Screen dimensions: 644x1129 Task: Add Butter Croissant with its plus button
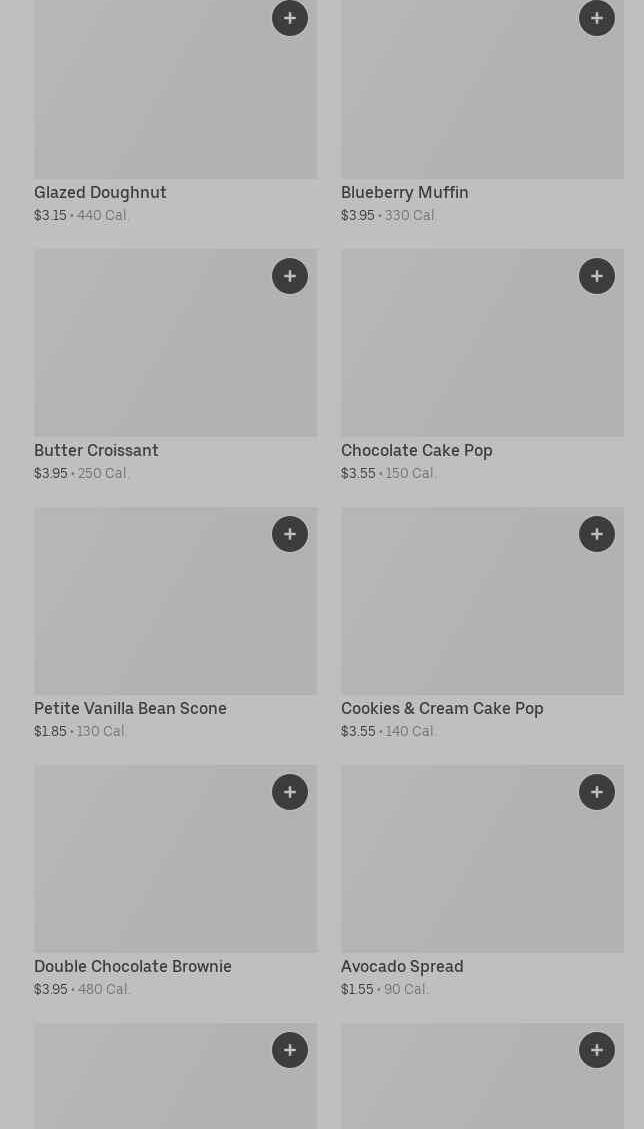pos(290,276)
